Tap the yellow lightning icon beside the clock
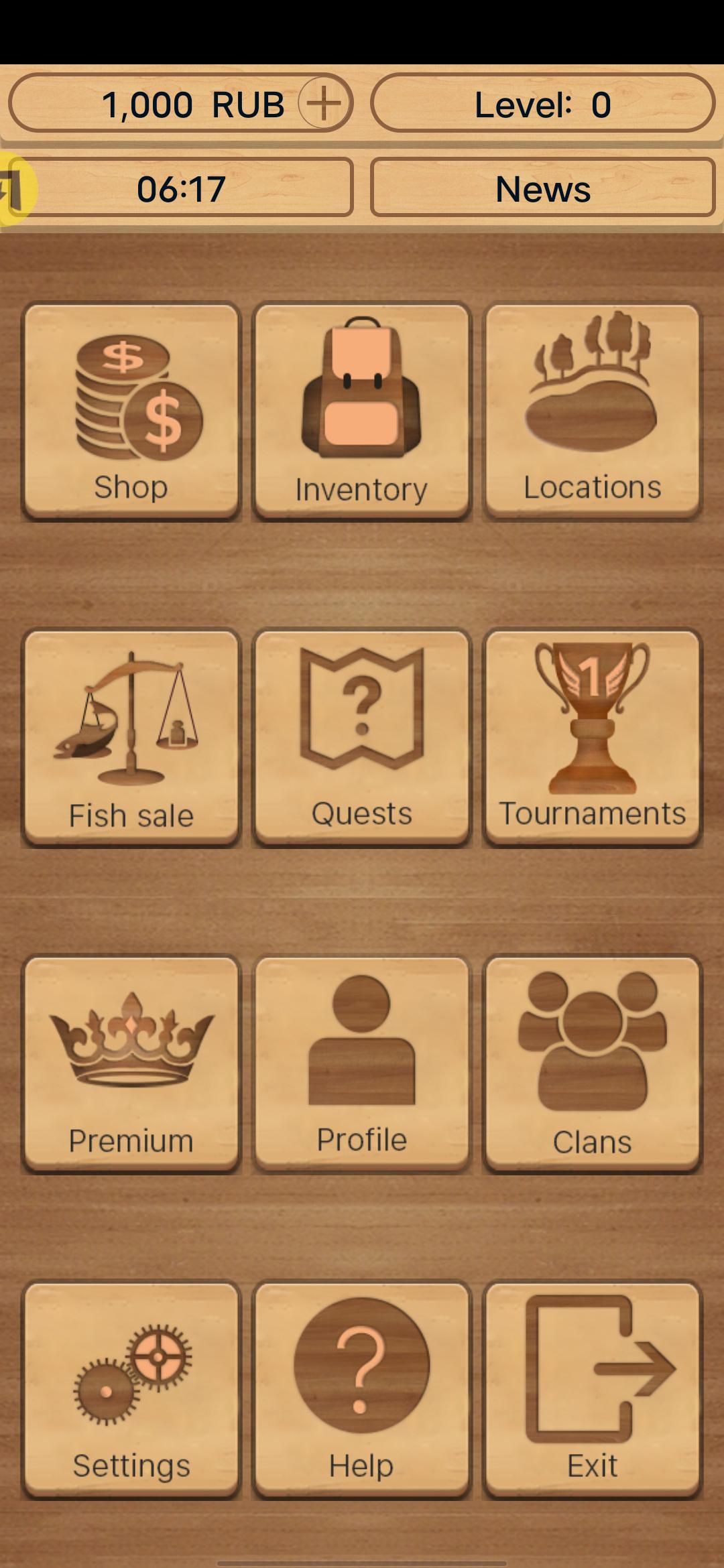Viewport: 724px width, 1568px height. [x=13, y=189]
